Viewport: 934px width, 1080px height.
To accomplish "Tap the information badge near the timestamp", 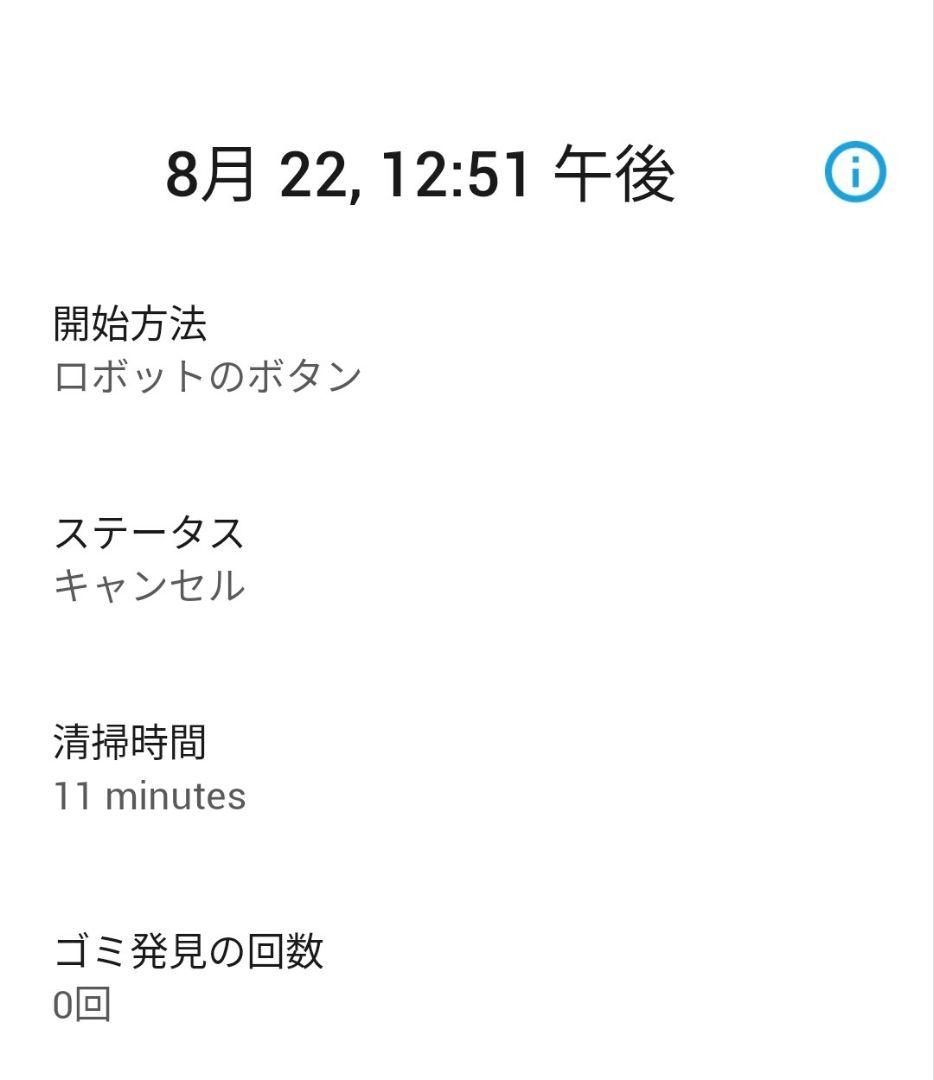I will tap(858, 171).
